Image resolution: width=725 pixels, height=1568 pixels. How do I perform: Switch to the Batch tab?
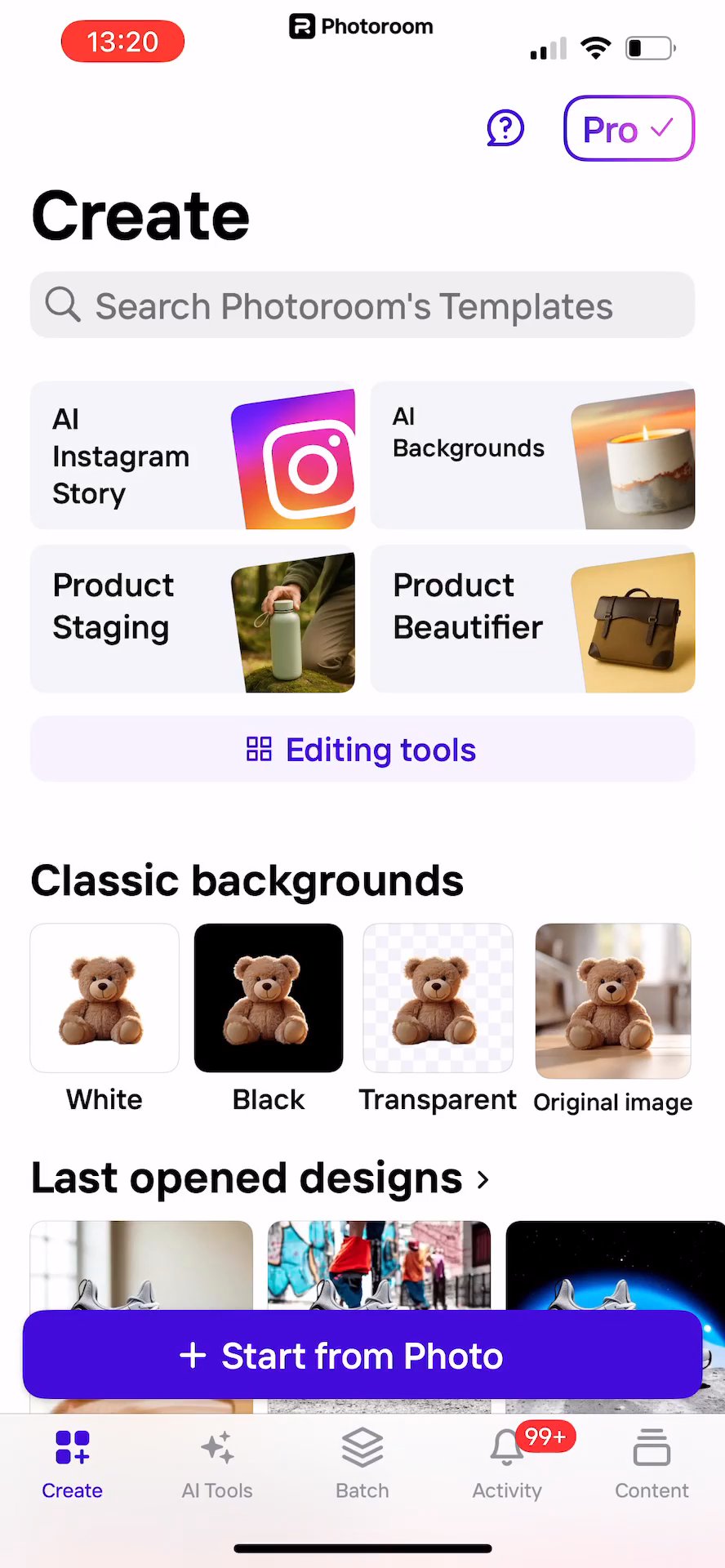[362, 1466]
